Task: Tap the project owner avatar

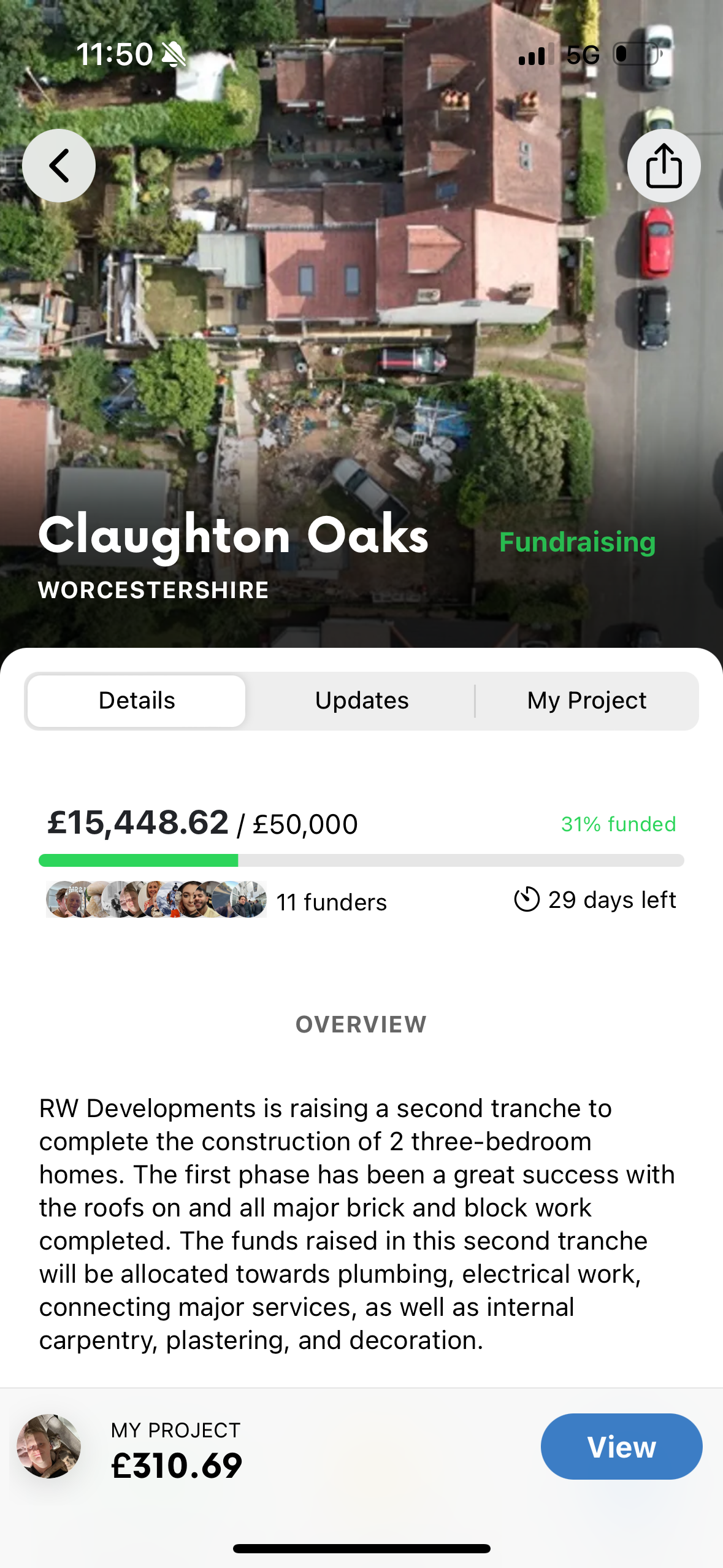Action: [x=48, y=1445]
